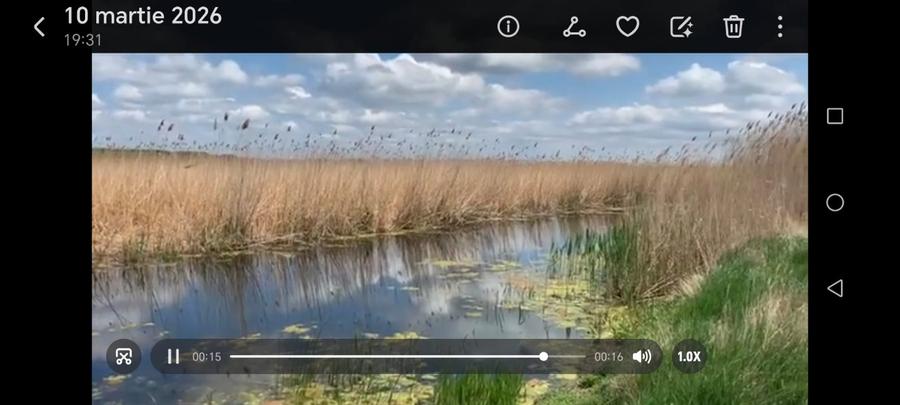Open the video details info icon
This screenshot has width=900, height=405.
coord(508,27)
